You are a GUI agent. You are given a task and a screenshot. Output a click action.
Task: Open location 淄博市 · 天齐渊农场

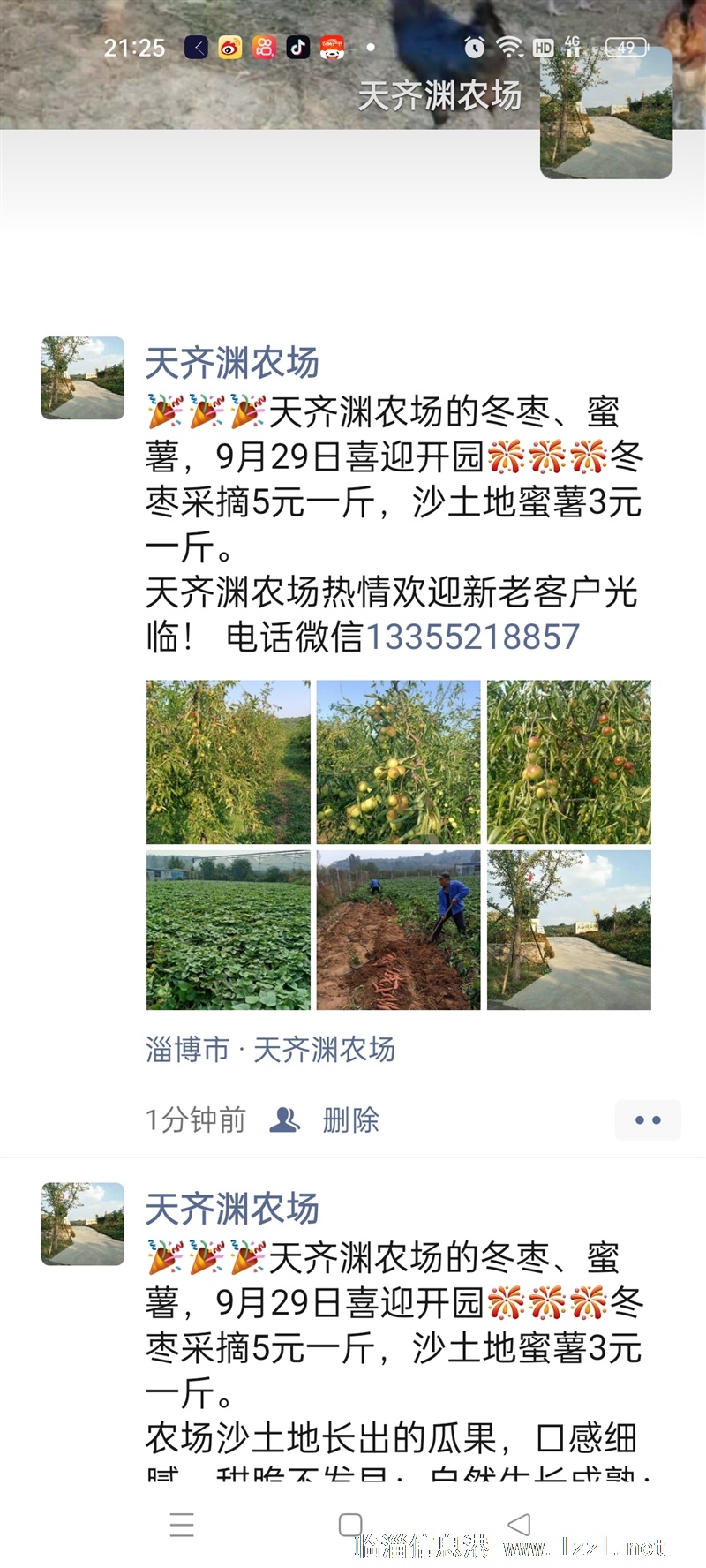coord(270,1049)
